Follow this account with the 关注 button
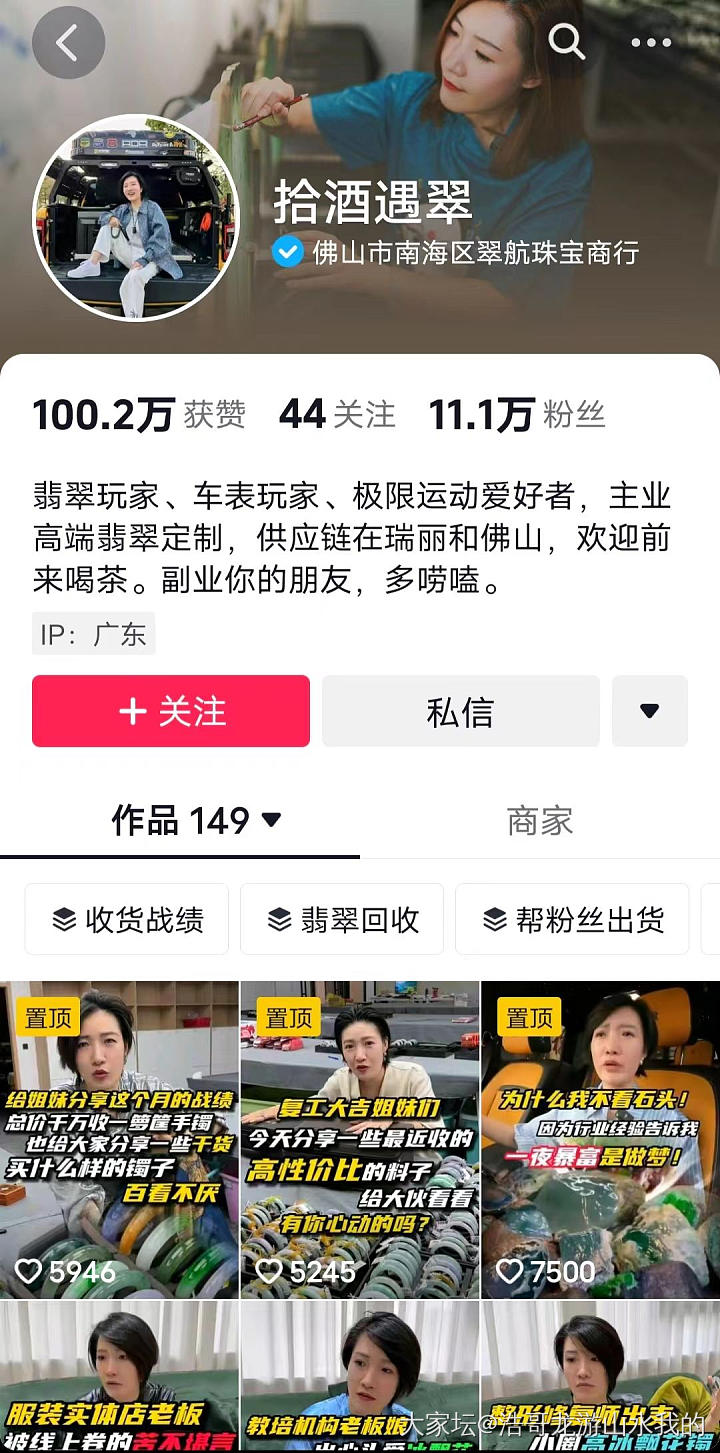 pos(171,711)
